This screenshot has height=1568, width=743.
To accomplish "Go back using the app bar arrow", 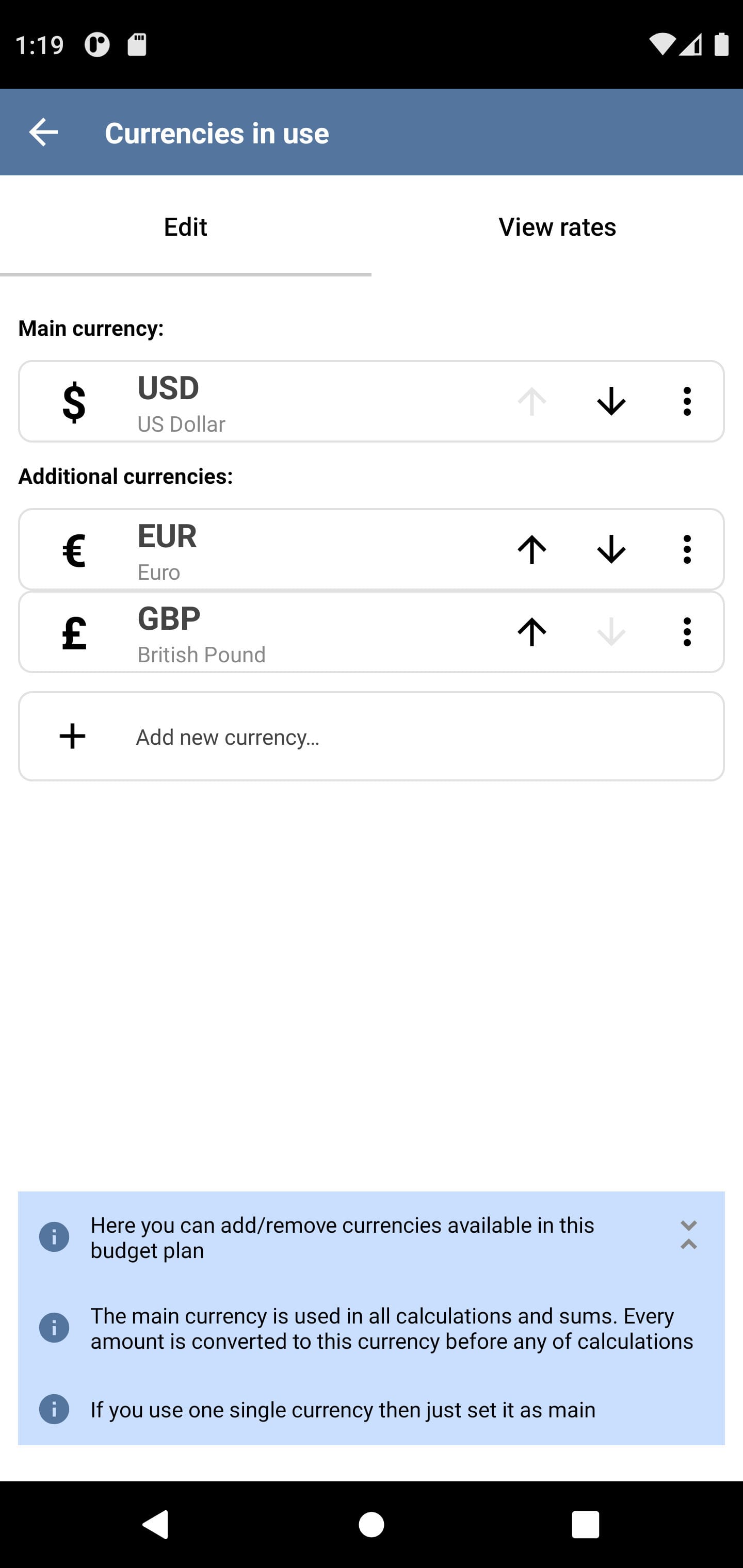I will (43, 133).
